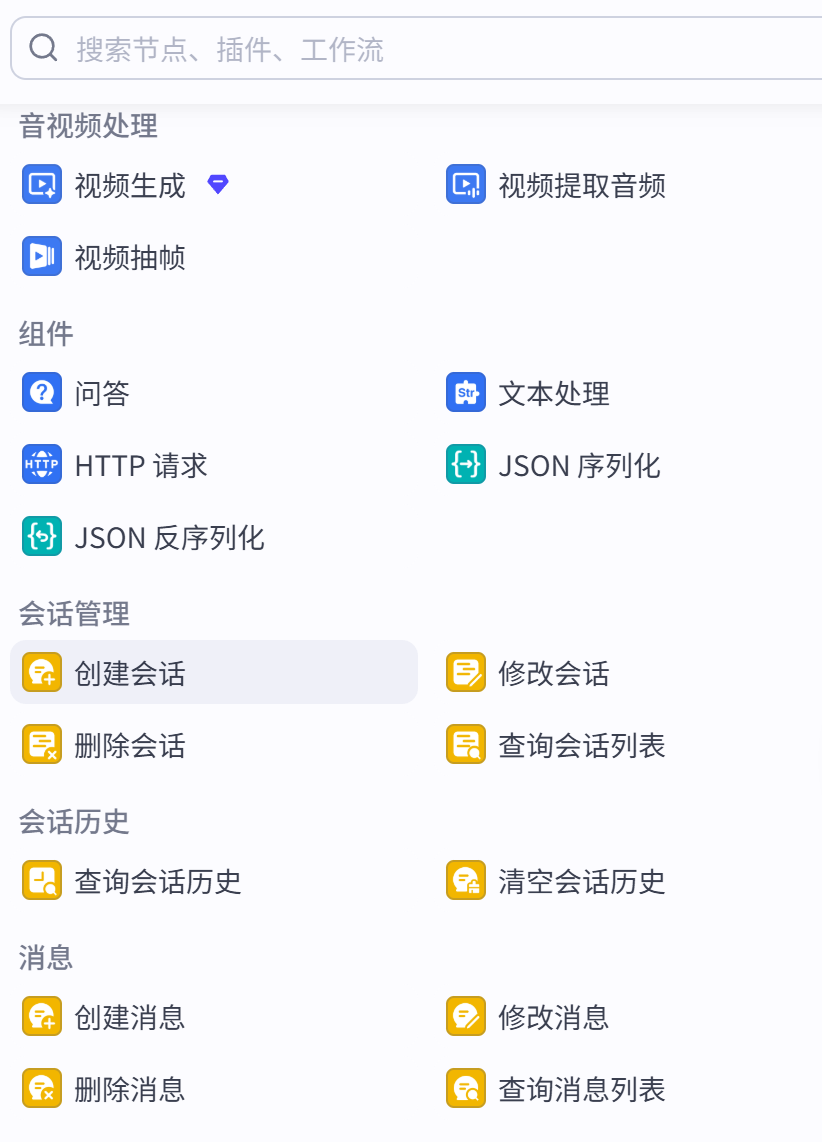Select the 创建消息 create message icon
Viewport: 822px width, 1142px height.
click(41, 1016)
